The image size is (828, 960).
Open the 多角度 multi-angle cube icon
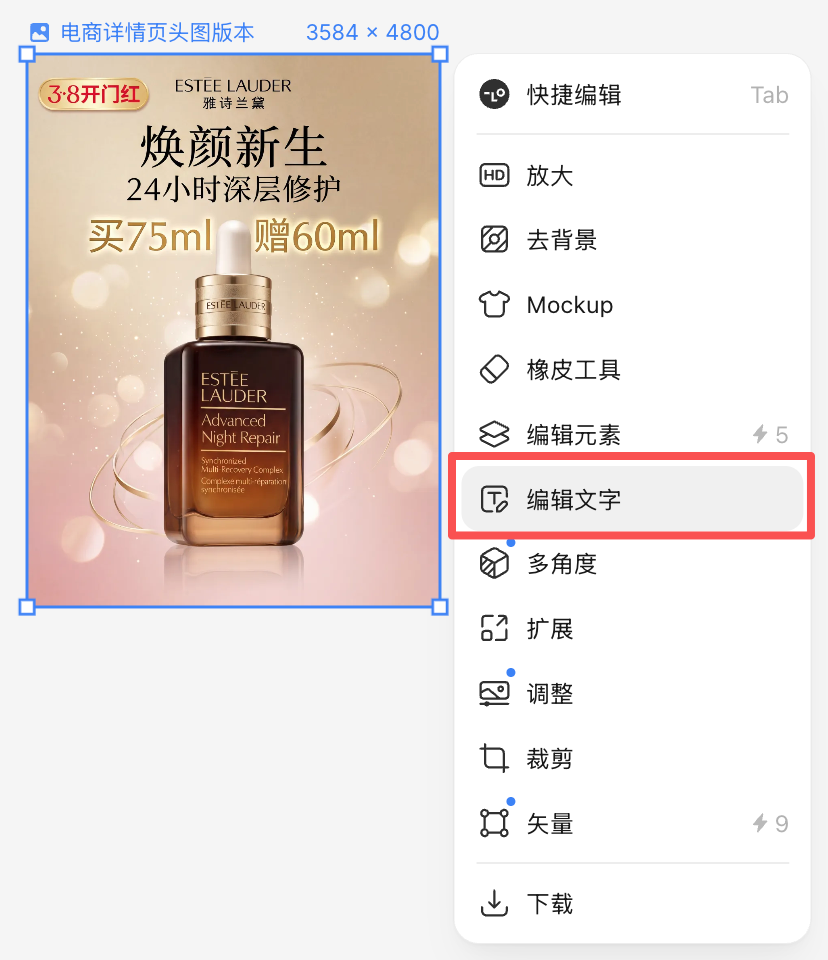[x=494, y=563]
